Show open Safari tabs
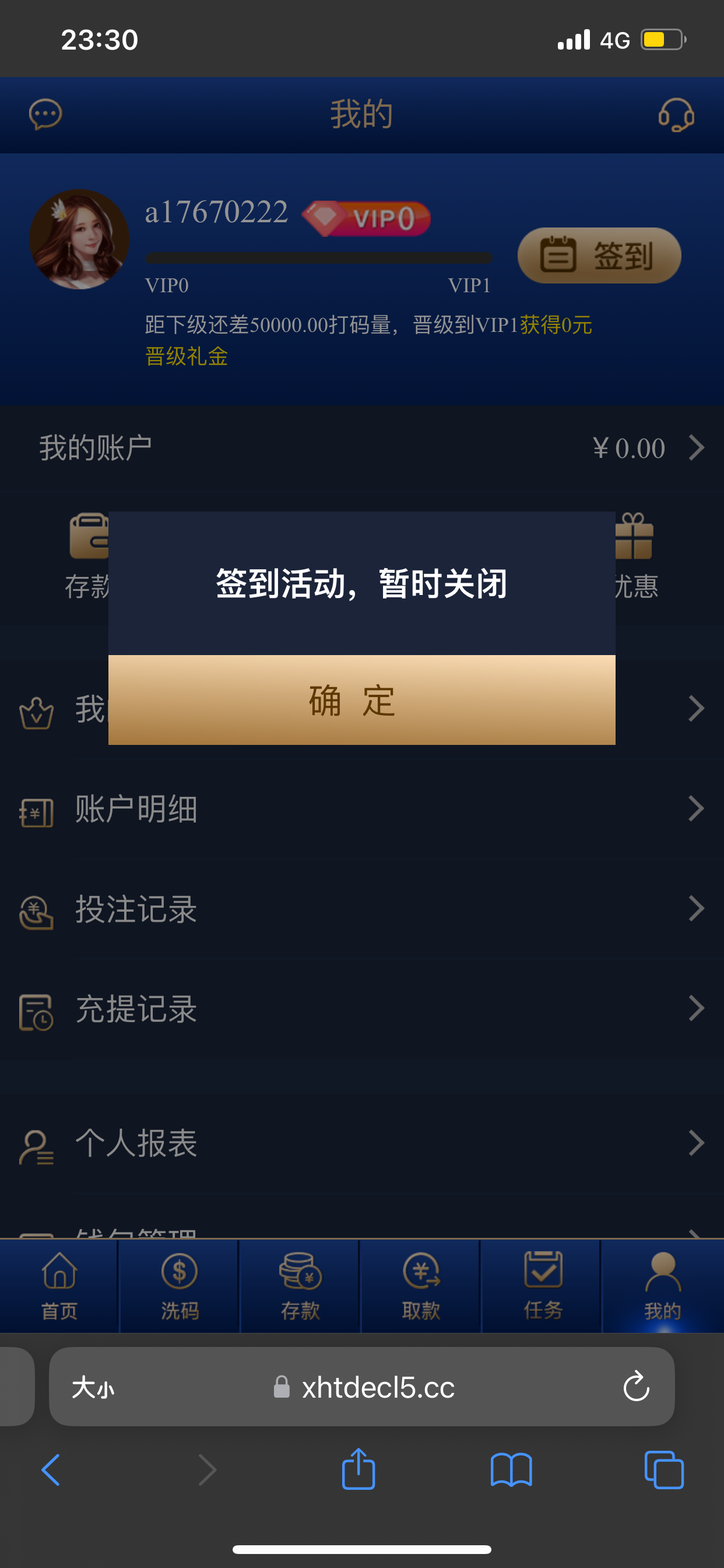724x1568 pixels. pos(663,1470)
